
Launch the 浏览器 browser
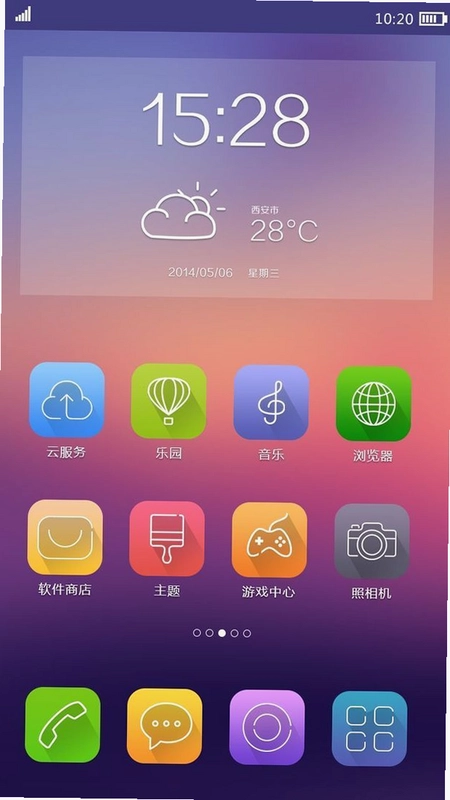373,404
